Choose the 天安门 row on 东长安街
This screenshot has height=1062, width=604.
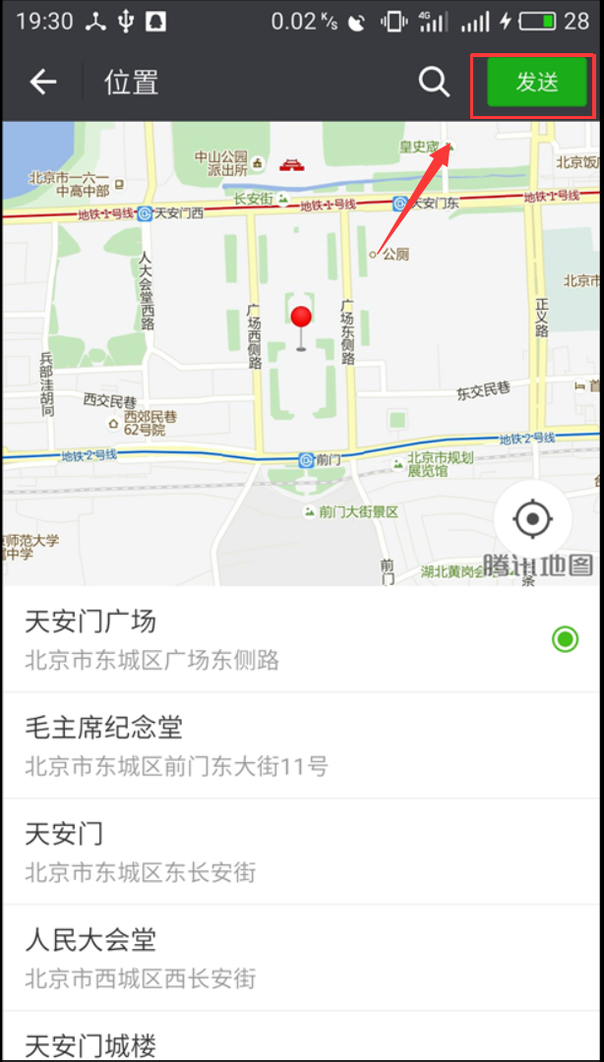pyautogui.click(x=302, y=851)
